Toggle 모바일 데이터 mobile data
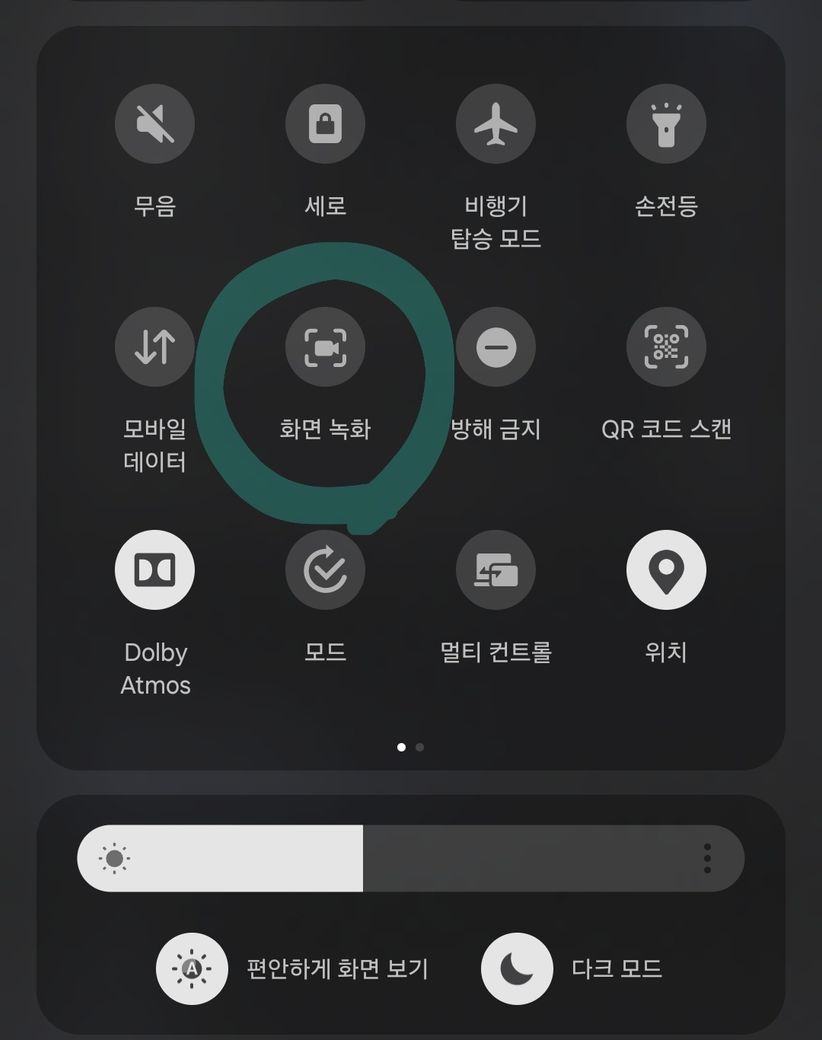This screenshot has width=822, height=1040. [x=155, y=347]
